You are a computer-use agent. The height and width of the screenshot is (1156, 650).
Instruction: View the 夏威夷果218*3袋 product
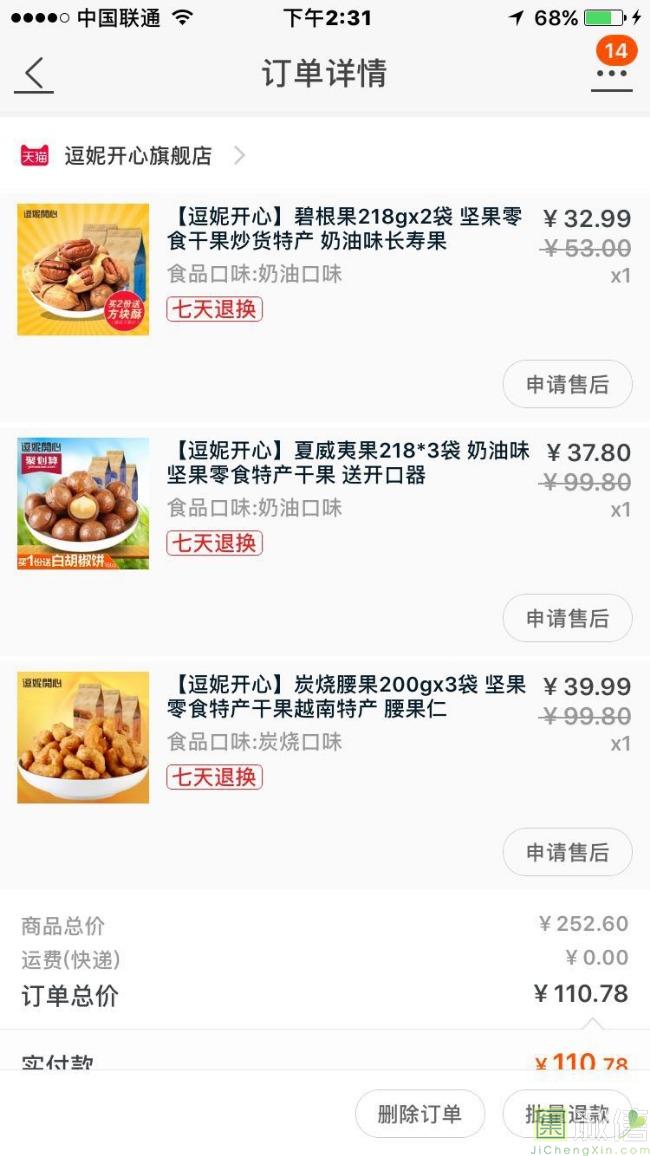(x=348, y=463)
